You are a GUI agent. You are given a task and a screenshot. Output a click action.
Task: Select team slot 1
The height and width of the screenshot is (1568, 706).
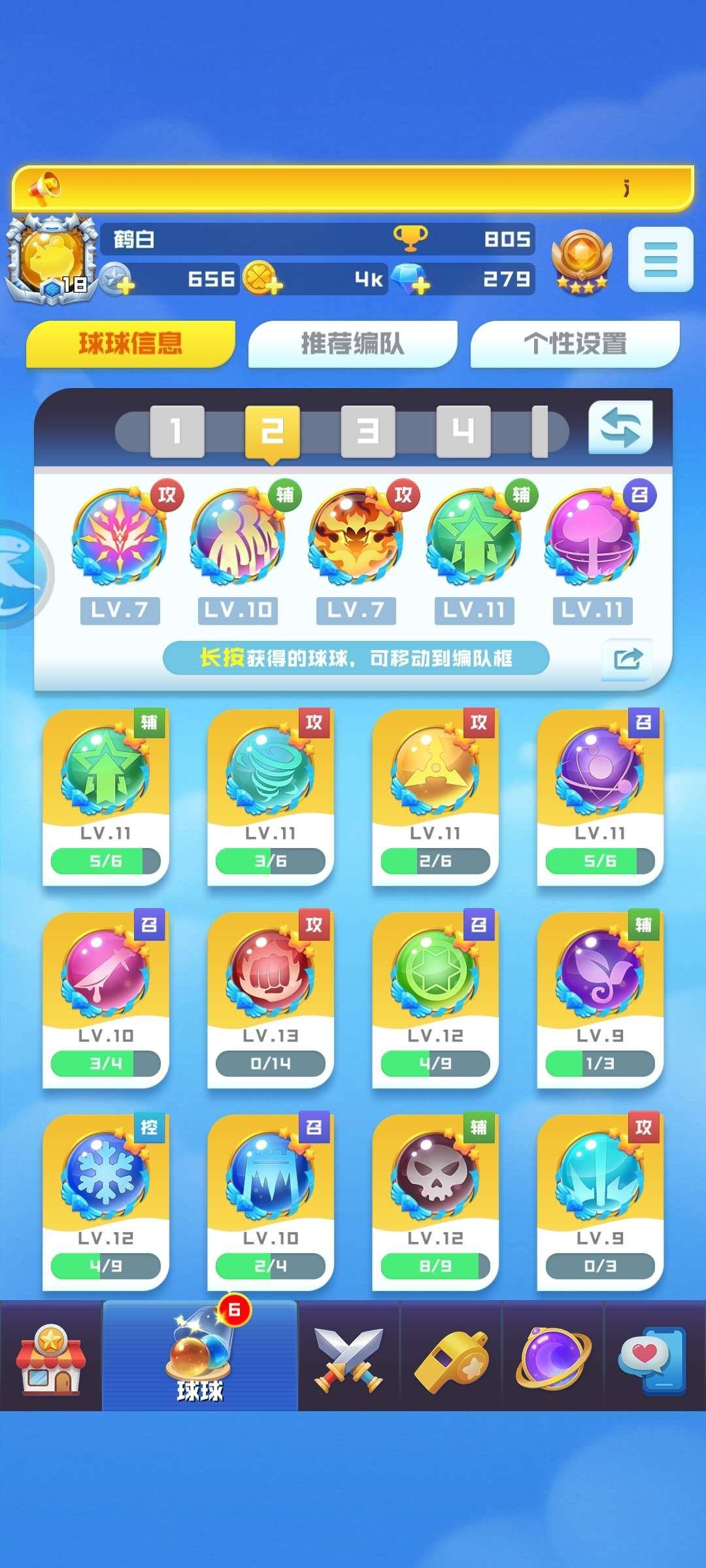(176, 431)
